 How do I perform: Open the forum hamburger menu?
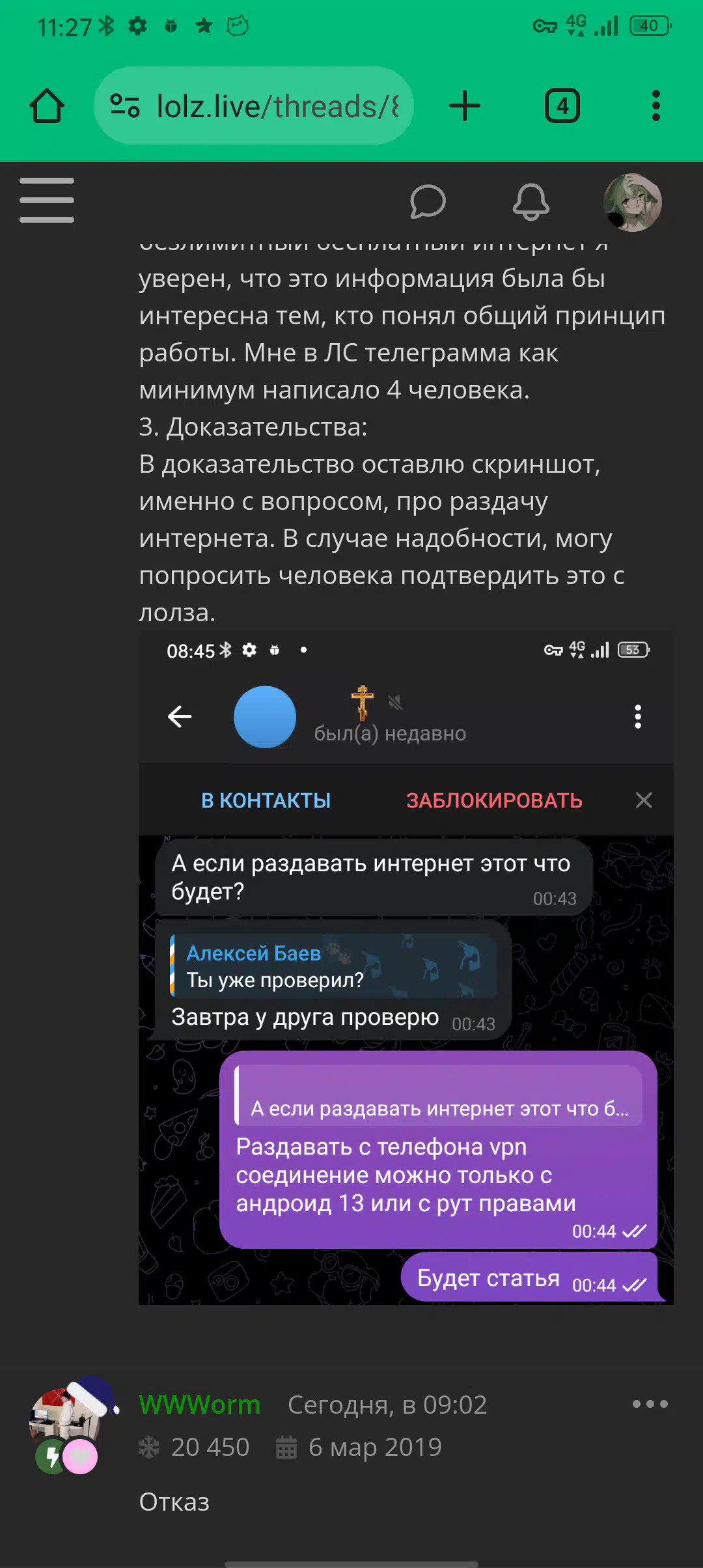(47, 201)
